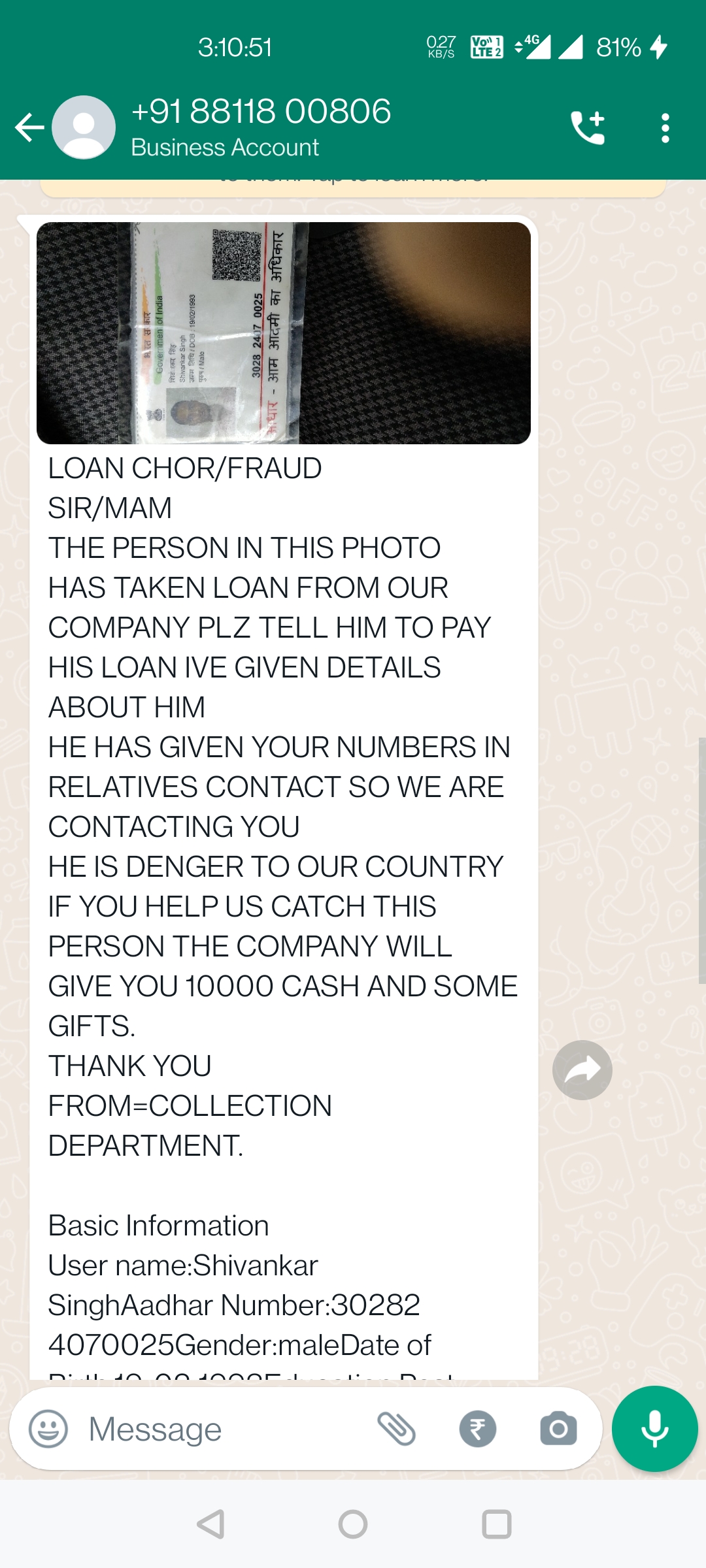The width and height of the screenshot is (706, 1568).
Task: Open the photo attached to the message
Action: [284, 333]
